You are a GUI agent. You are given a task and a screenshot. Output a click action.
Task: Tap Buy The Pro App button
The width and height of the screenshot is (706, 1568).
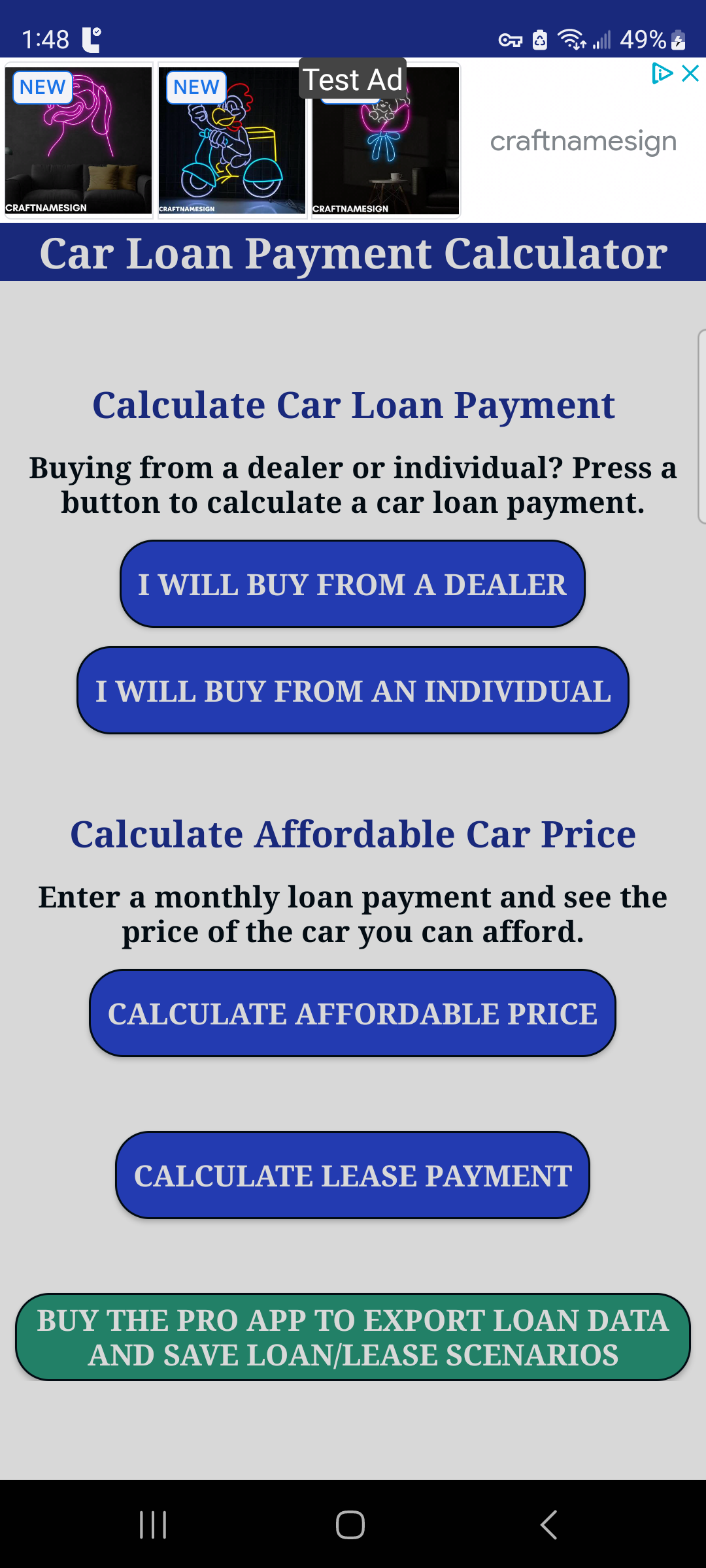coord(352,1337)
